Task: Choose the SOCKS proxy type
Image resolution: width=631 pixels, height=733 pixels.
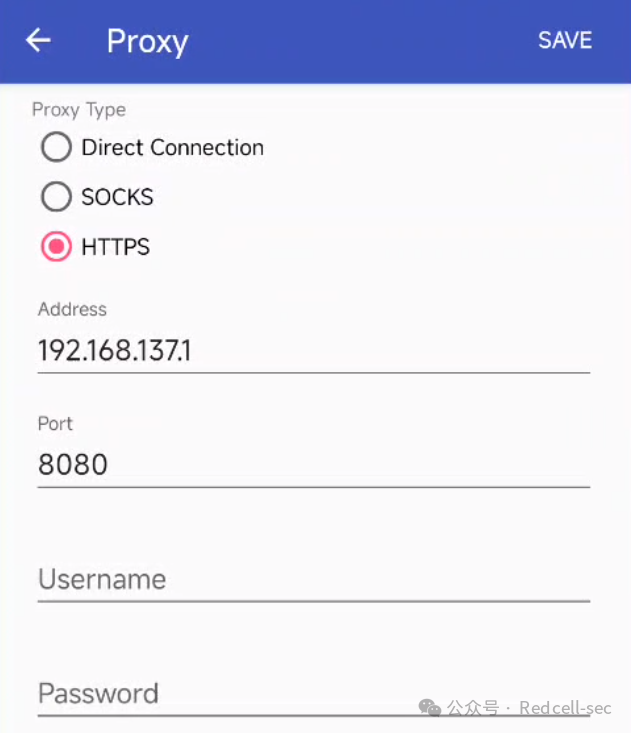Action: point(56,197)
